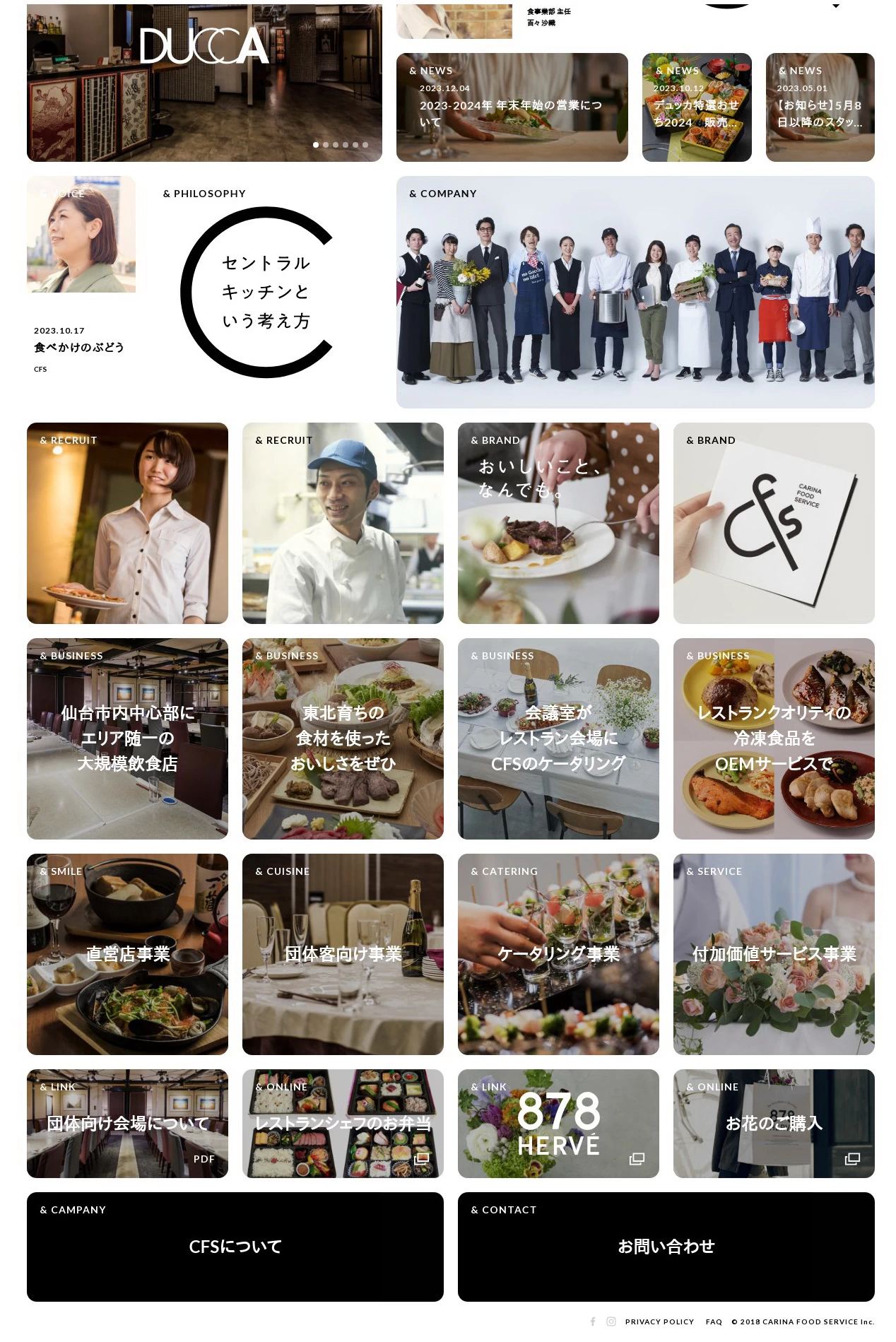Viewport: 896px width, 1342px height.
Task: Open the Philosophy central kitchen tile
Action: click(266, 291)
